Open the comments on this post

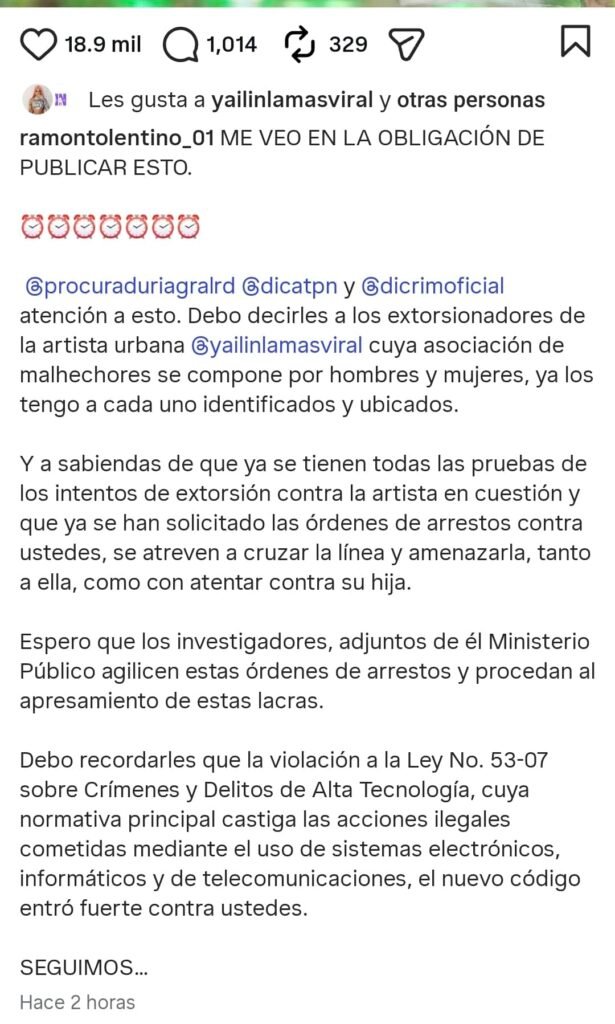(x=180, y=45)
